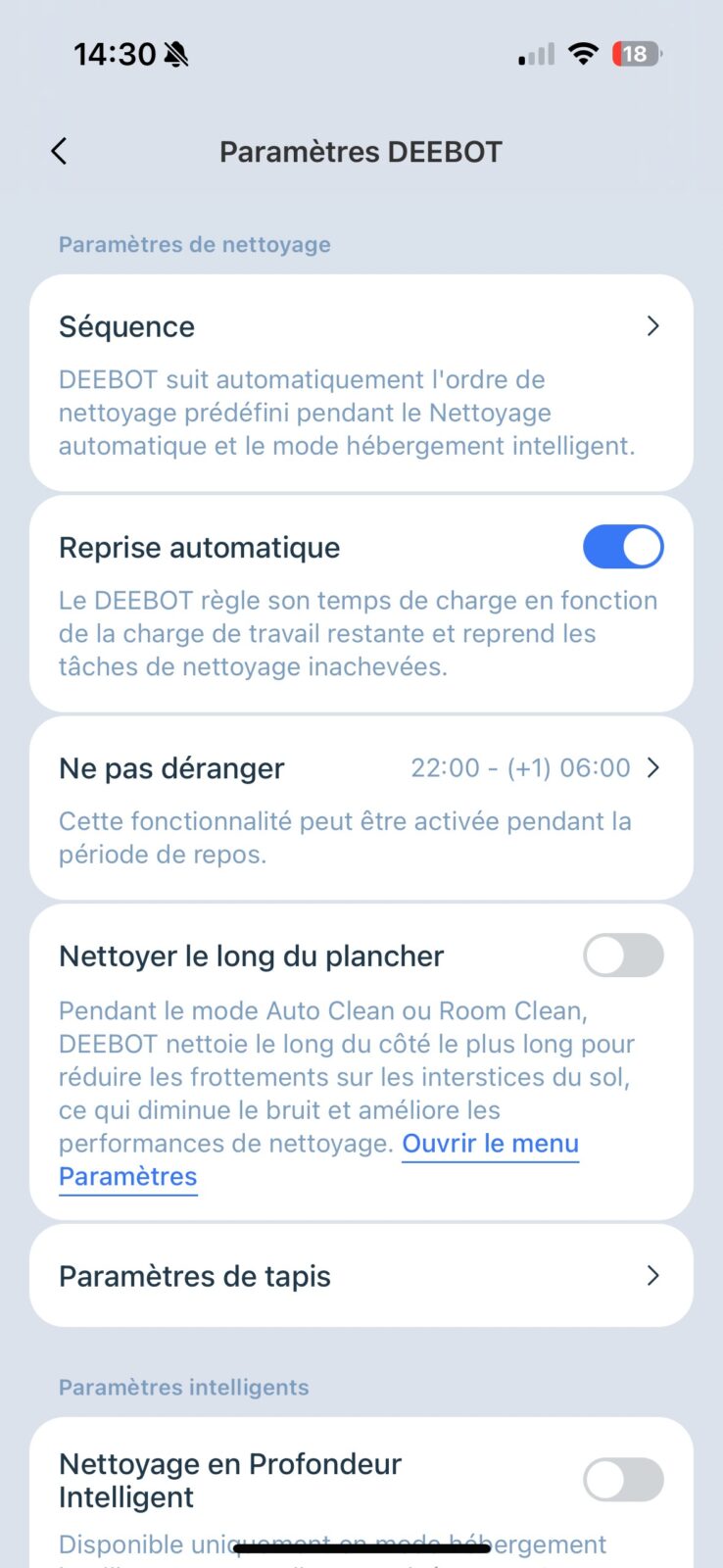Open the Séquence settings row
723x1568 pixels.
coord(361,383)
